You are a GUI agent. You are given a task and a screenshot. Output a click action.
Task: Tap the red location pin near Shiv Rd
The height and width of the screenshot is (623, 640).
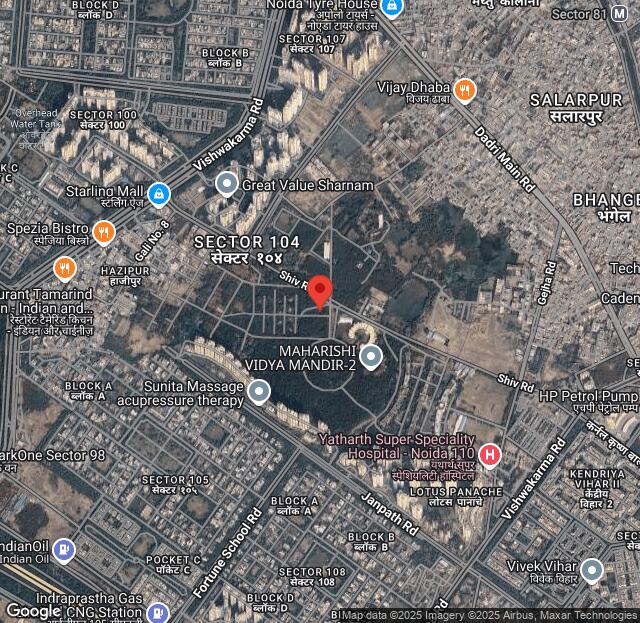coord(320,291)
